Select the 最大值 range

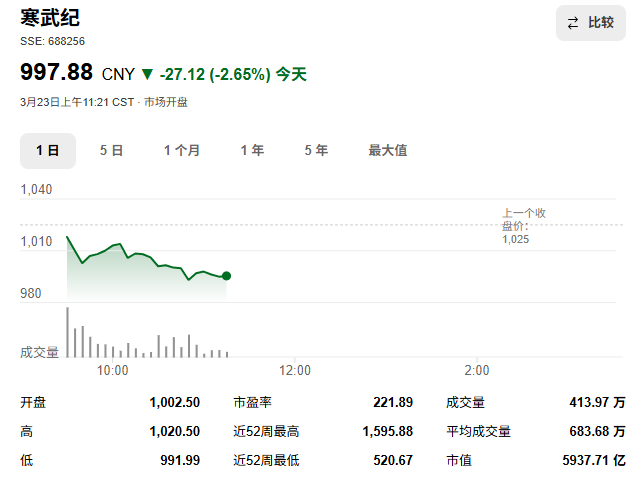[x=388, y=151]
